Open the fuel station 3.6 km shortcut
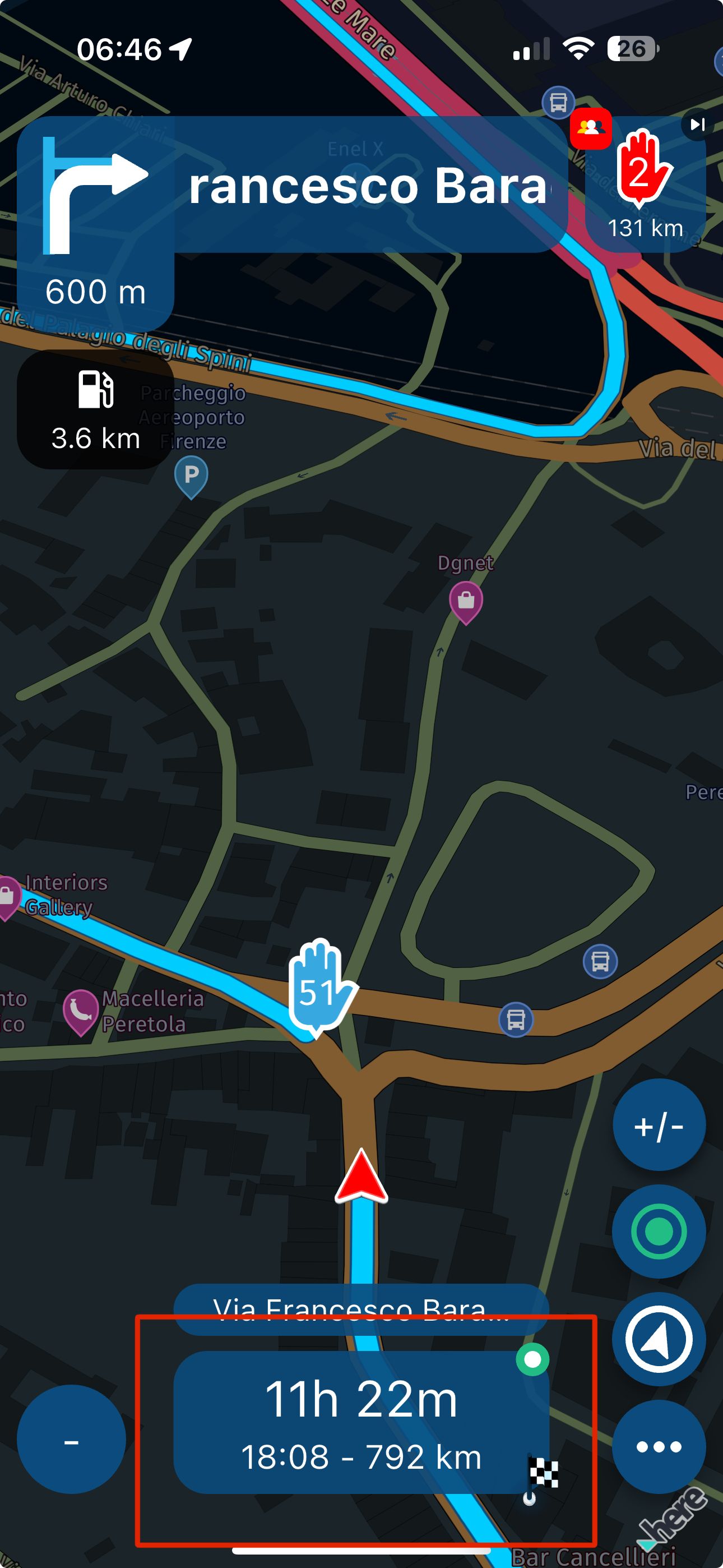Viewport: 723px width, 1568px height. click(x=95, y=409)
